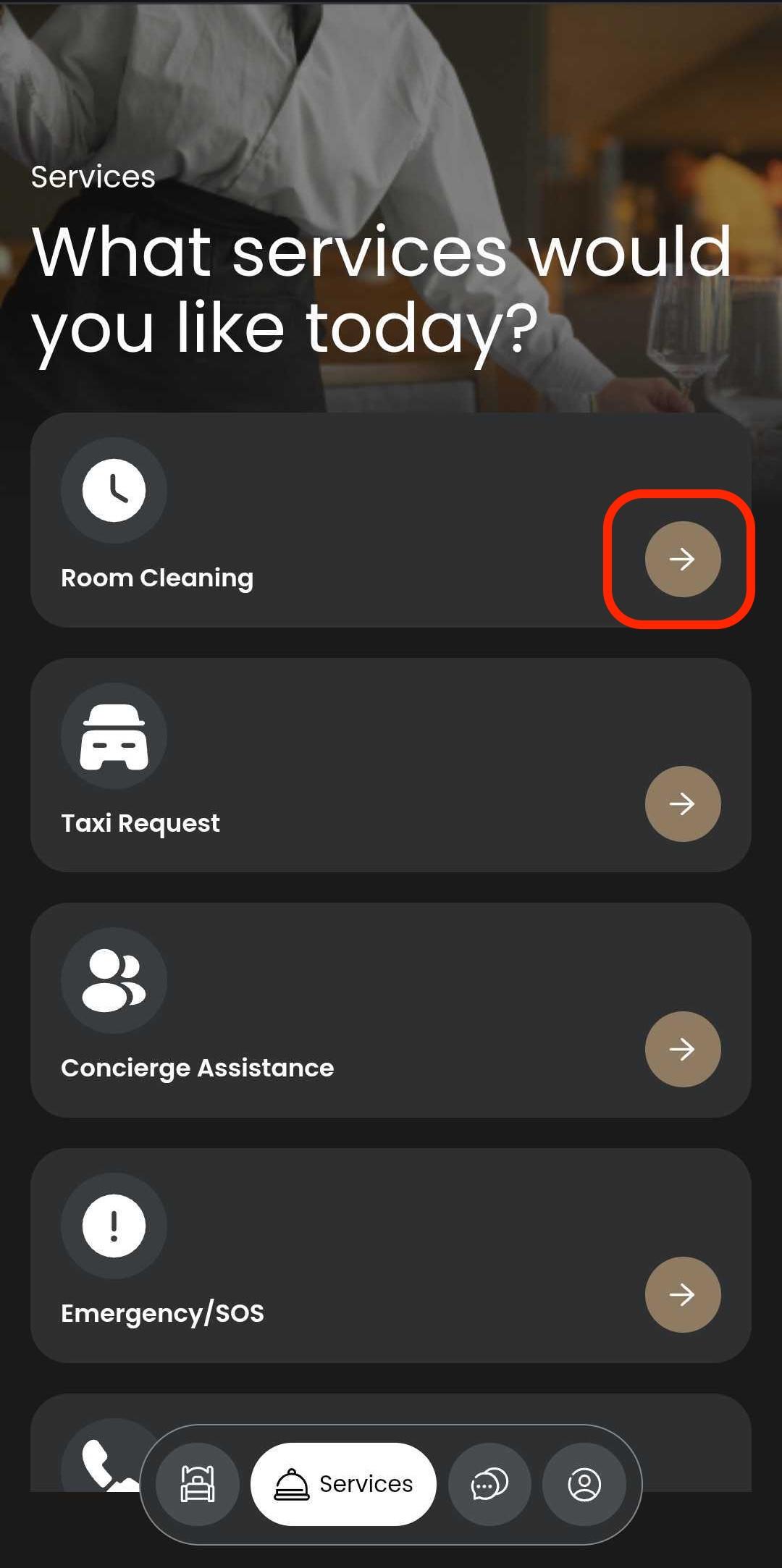Open the chat messages tab

(x=489, y=1484)
